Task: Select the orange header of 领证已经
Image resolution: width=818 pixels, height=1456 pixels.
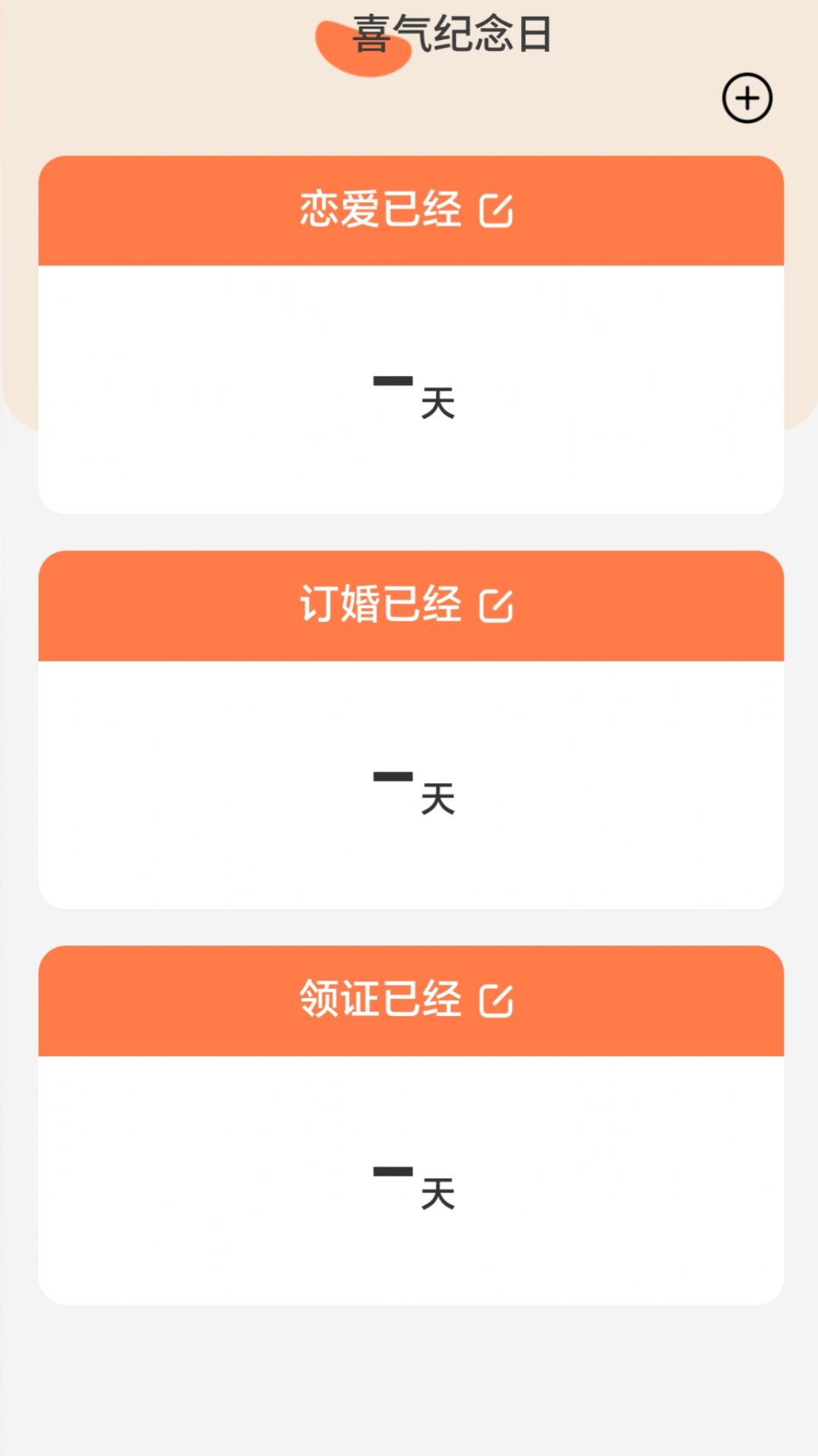Action: pos(409,1002)
